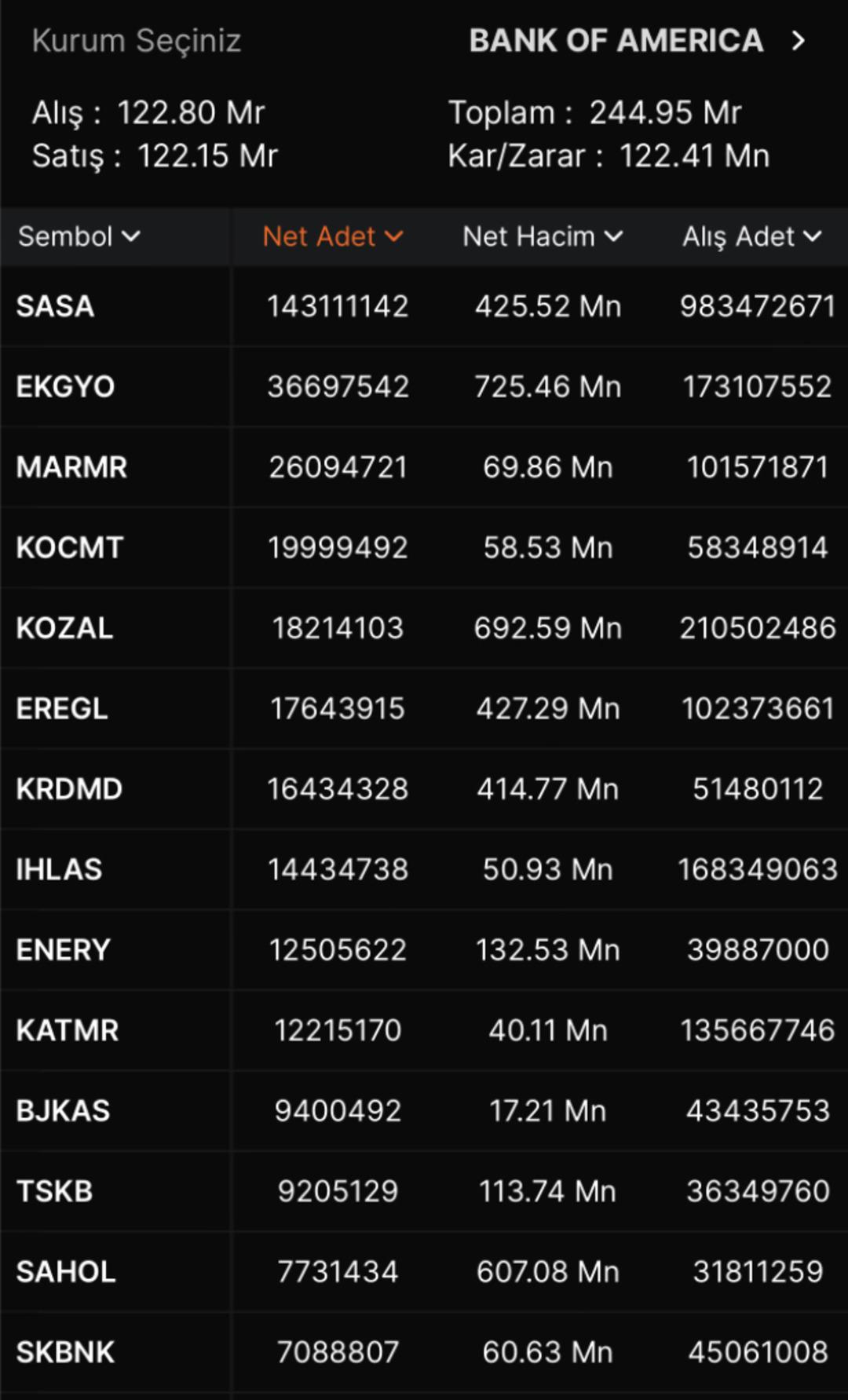Expand the chevron next to BANK OF AMERICA
This screenshot has height=1400, width=848.
(x=799, y=41)
